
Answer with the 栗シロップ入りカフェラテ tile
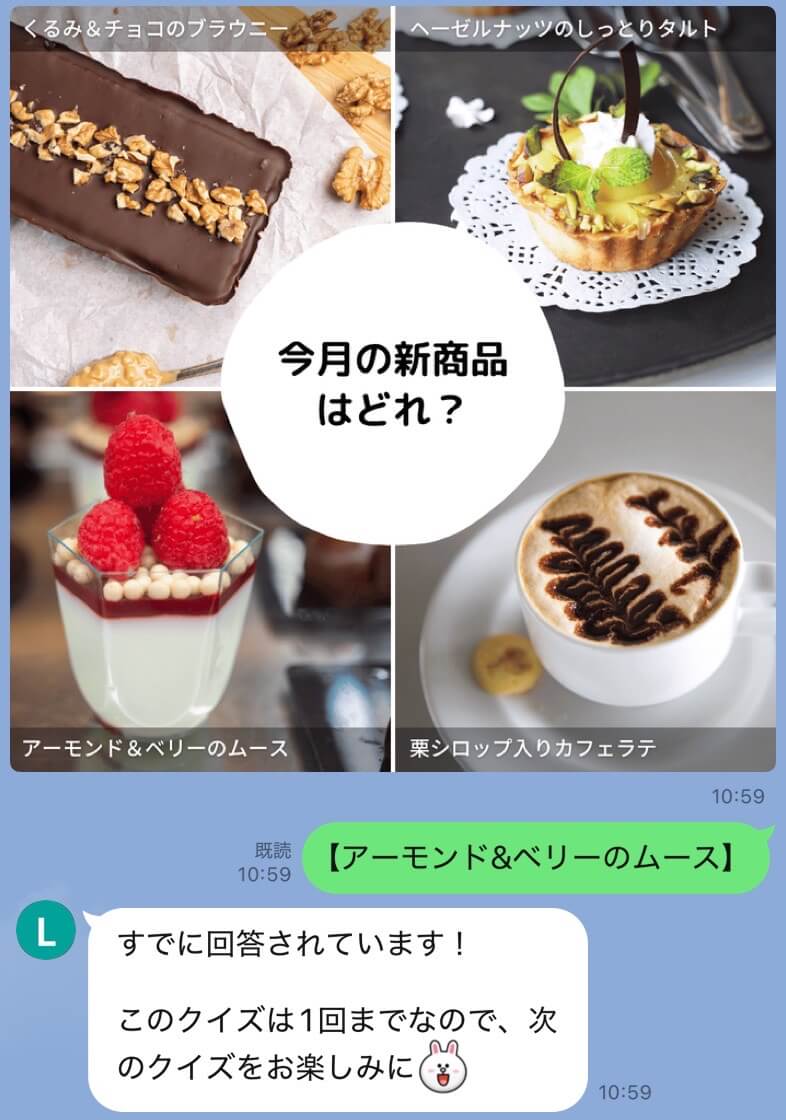click(x=640, y=620)
